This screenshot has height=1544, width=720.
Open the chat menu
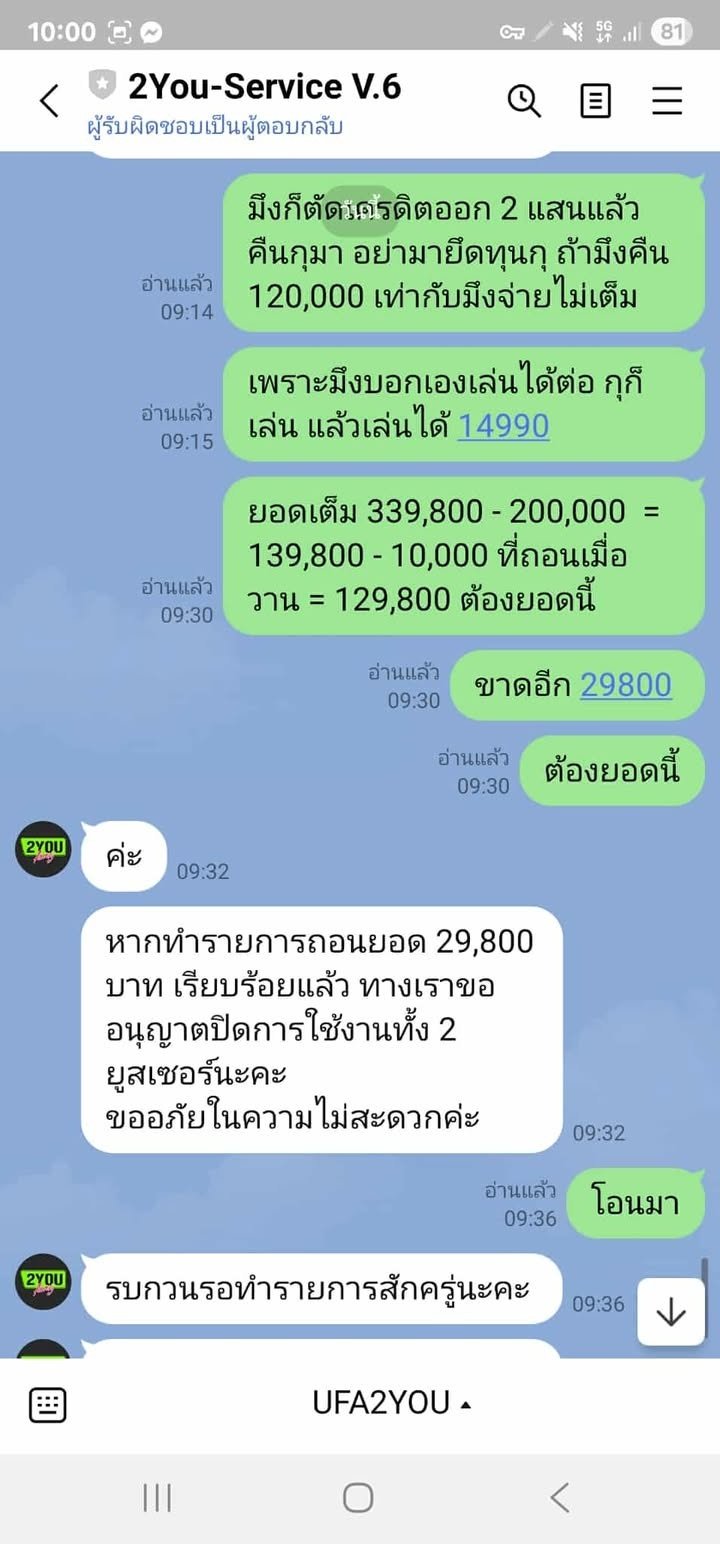point(667,101)
